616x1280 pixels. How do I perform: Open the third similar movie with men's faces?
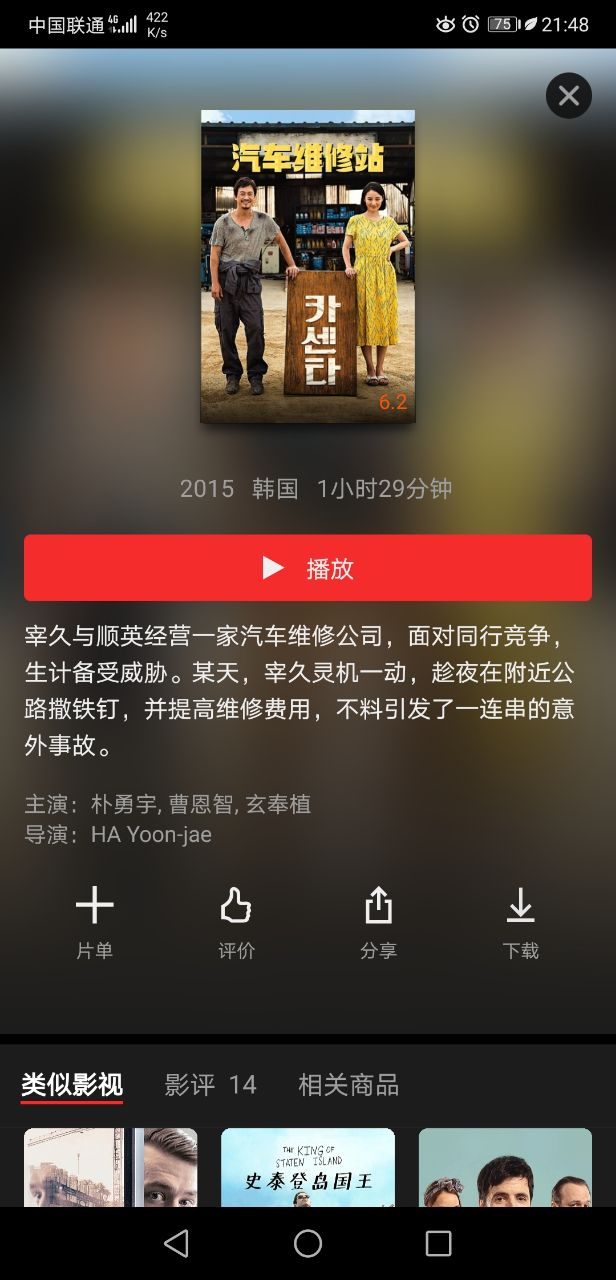point(505,1167)
